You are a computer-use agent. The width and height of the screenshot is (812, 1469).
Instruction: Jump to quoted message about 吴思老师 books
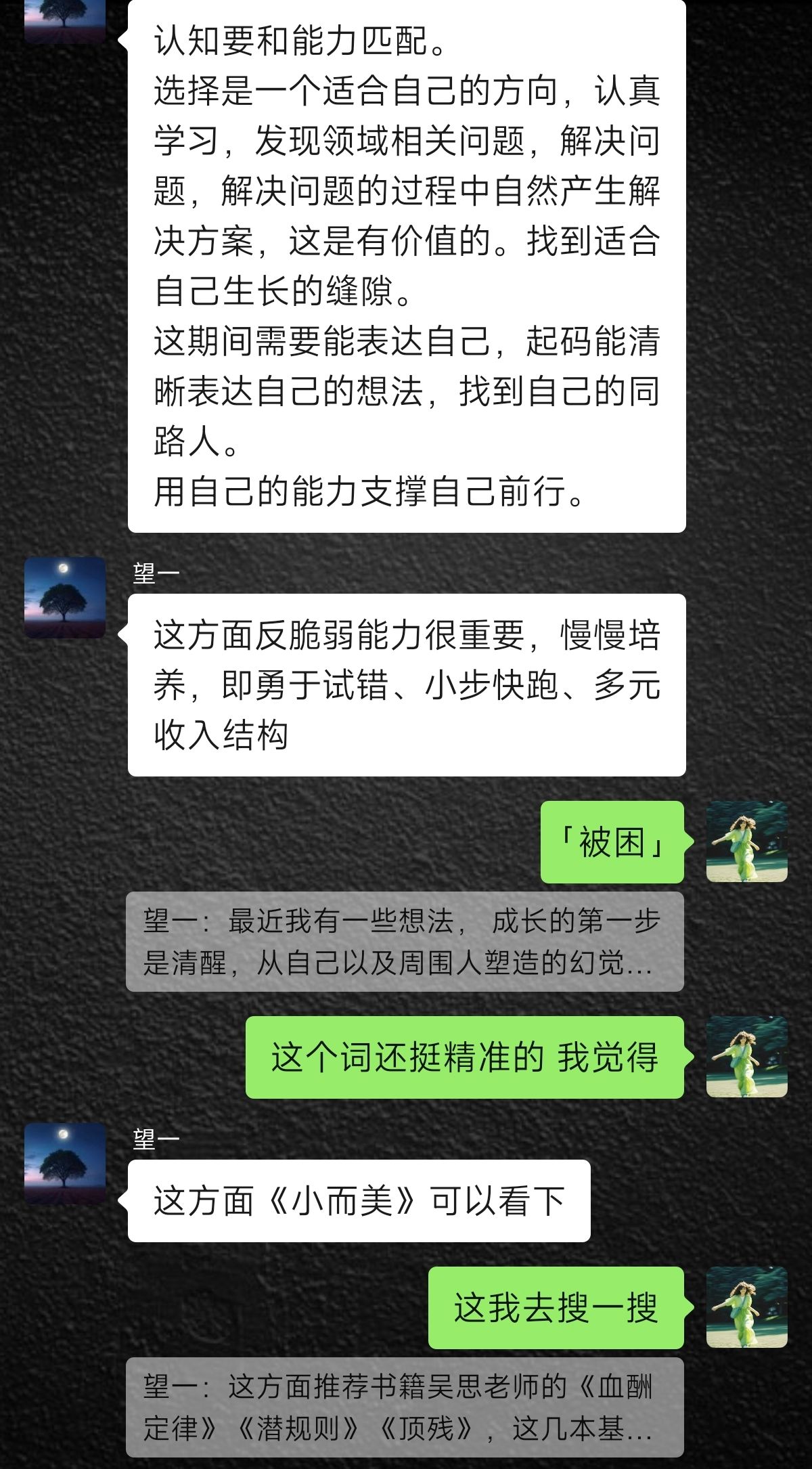(x=405, y=1407)
